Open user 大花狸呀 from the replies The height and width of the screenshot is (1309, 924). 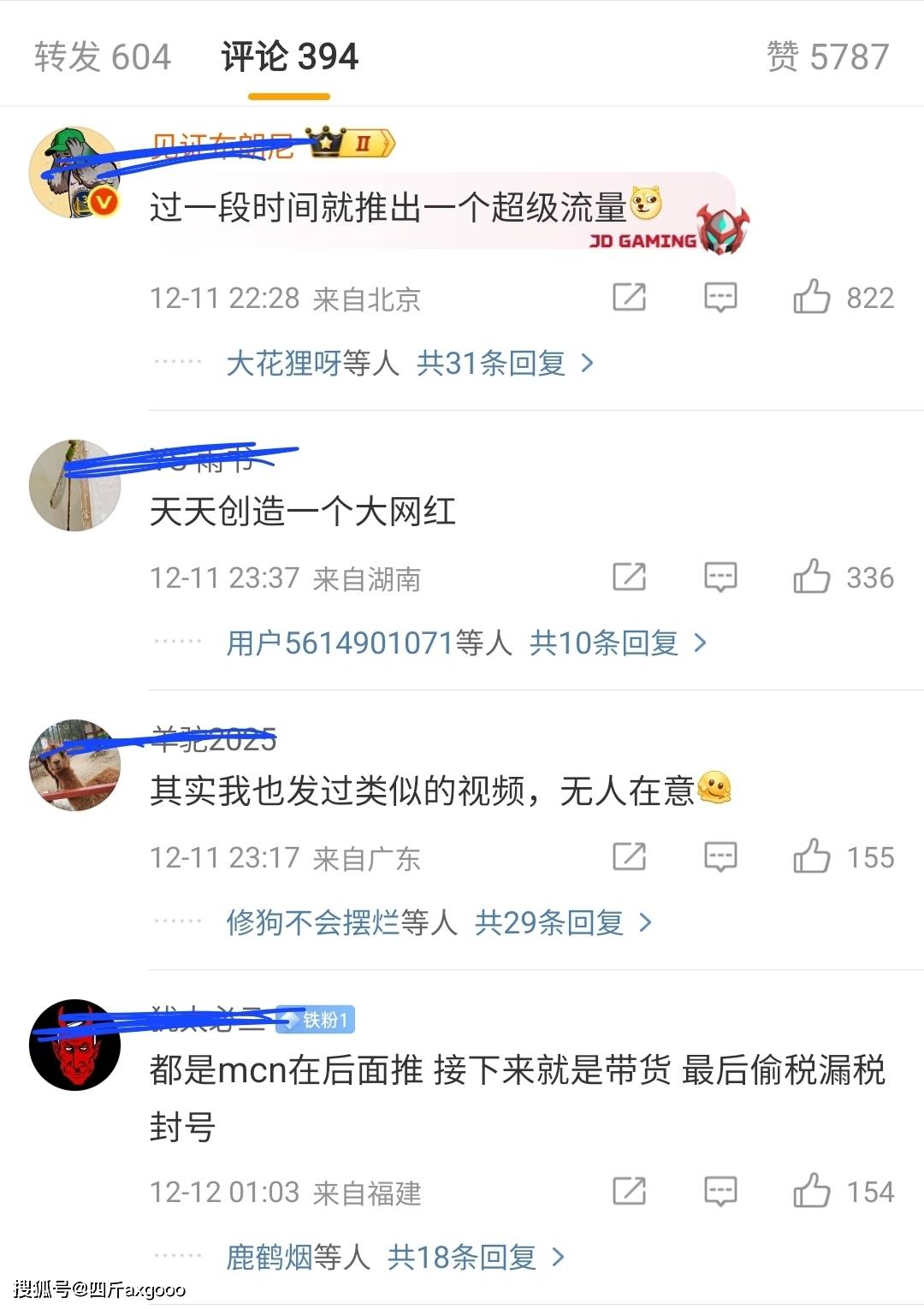tap(284, 364)
